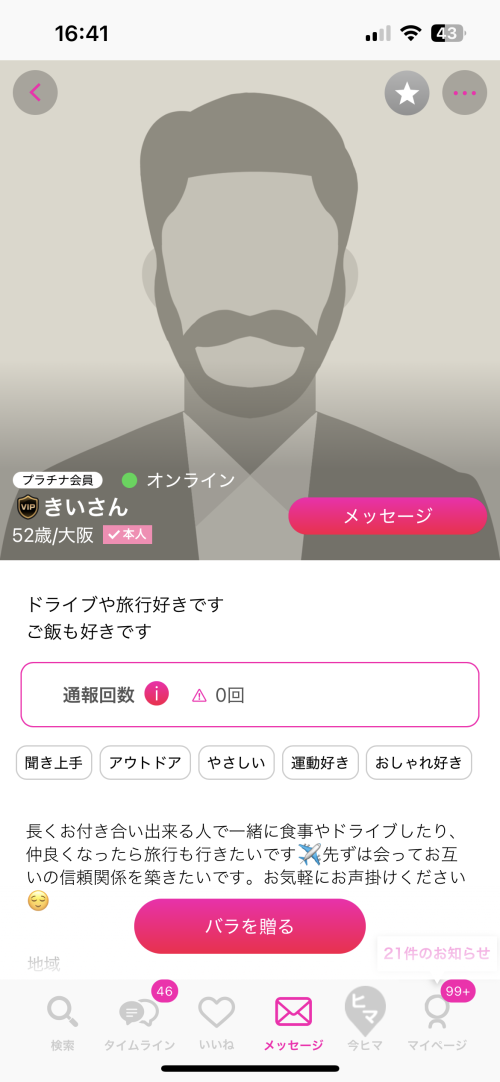Tap the やさしい tag chip
Image resolution: width=500 pixels, height=1082 pixels.
coord(237,763)
